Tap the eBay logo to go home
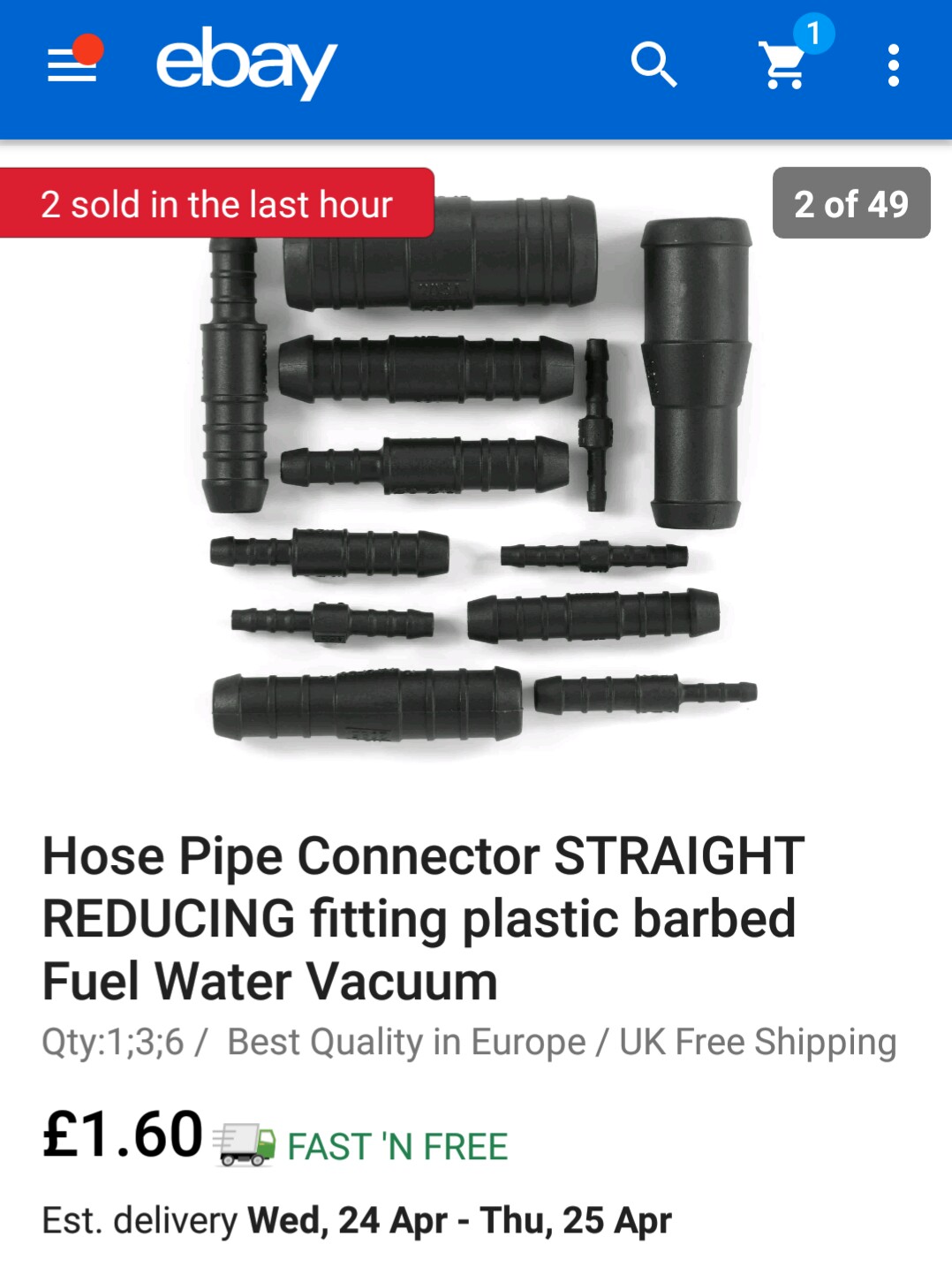Viewport: 952px width, 1275px height. [x=246, y=64]
